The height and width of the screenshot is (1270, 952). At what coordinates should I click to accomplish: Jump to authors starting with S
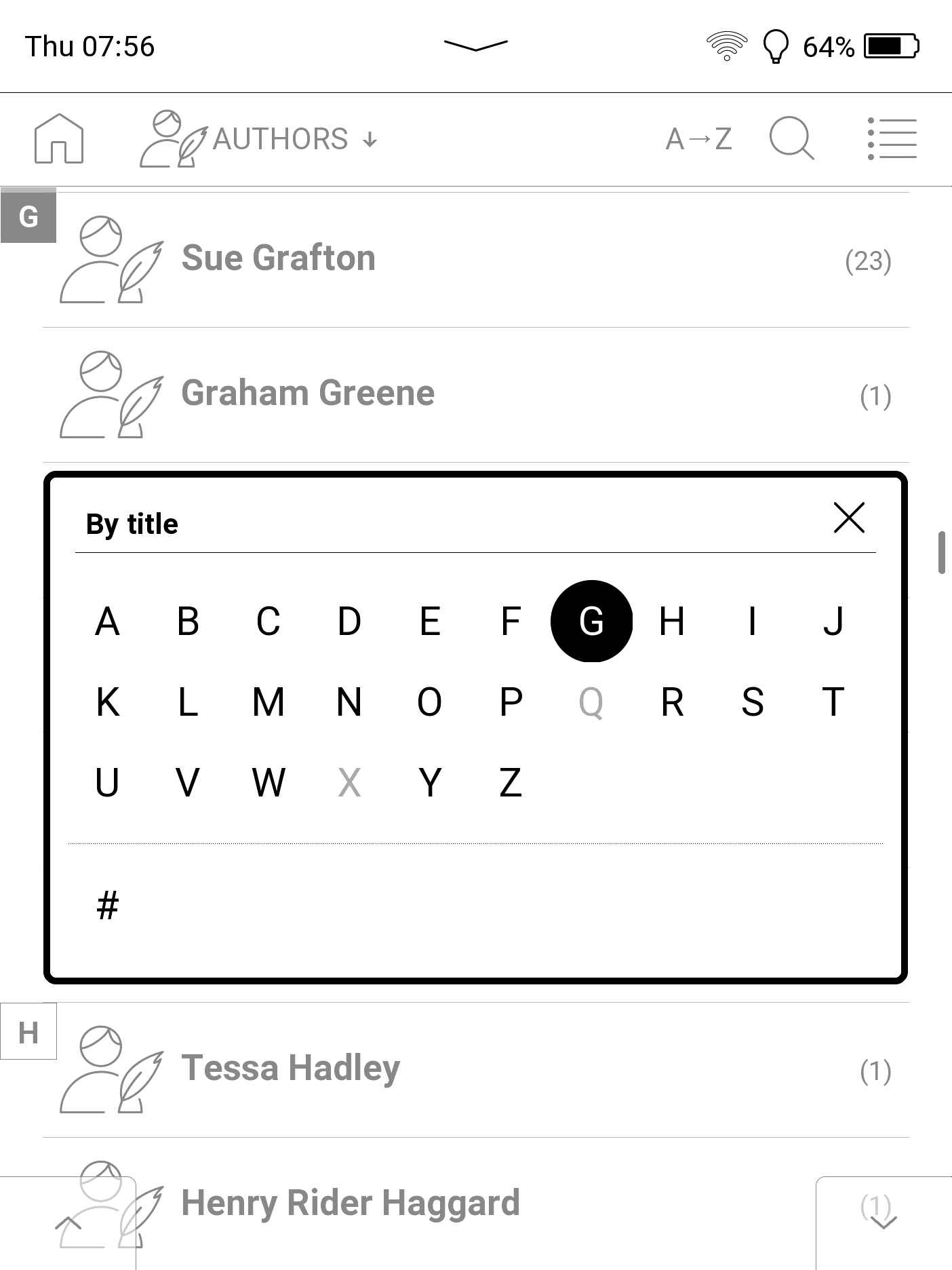coord(752,702)
